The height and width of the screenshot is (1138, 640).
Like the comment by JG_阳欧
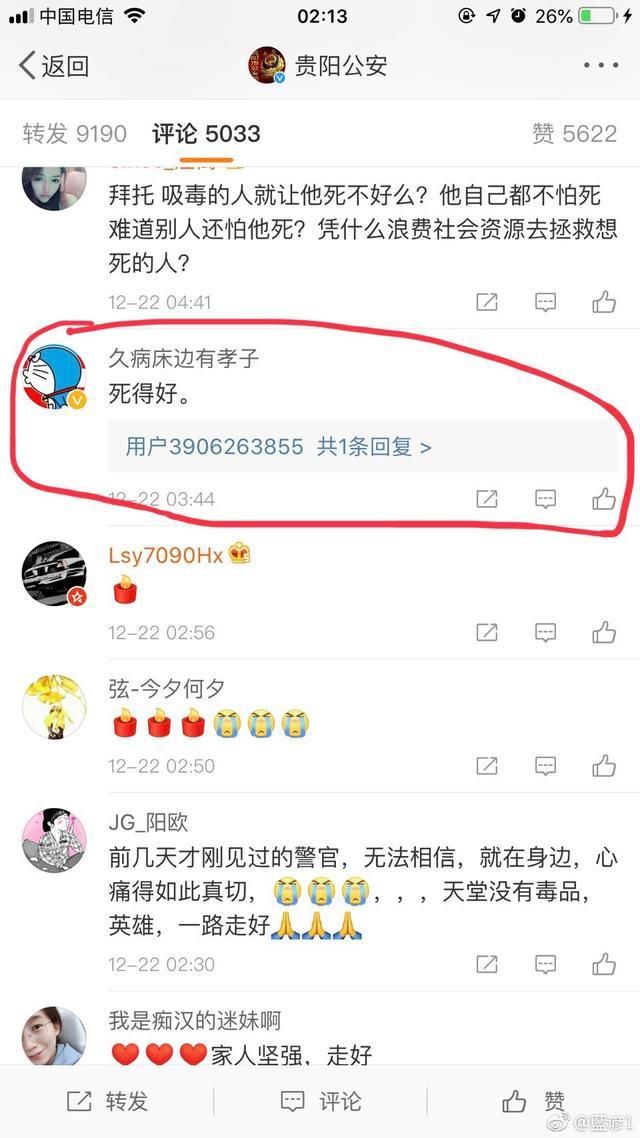(604, 964)
